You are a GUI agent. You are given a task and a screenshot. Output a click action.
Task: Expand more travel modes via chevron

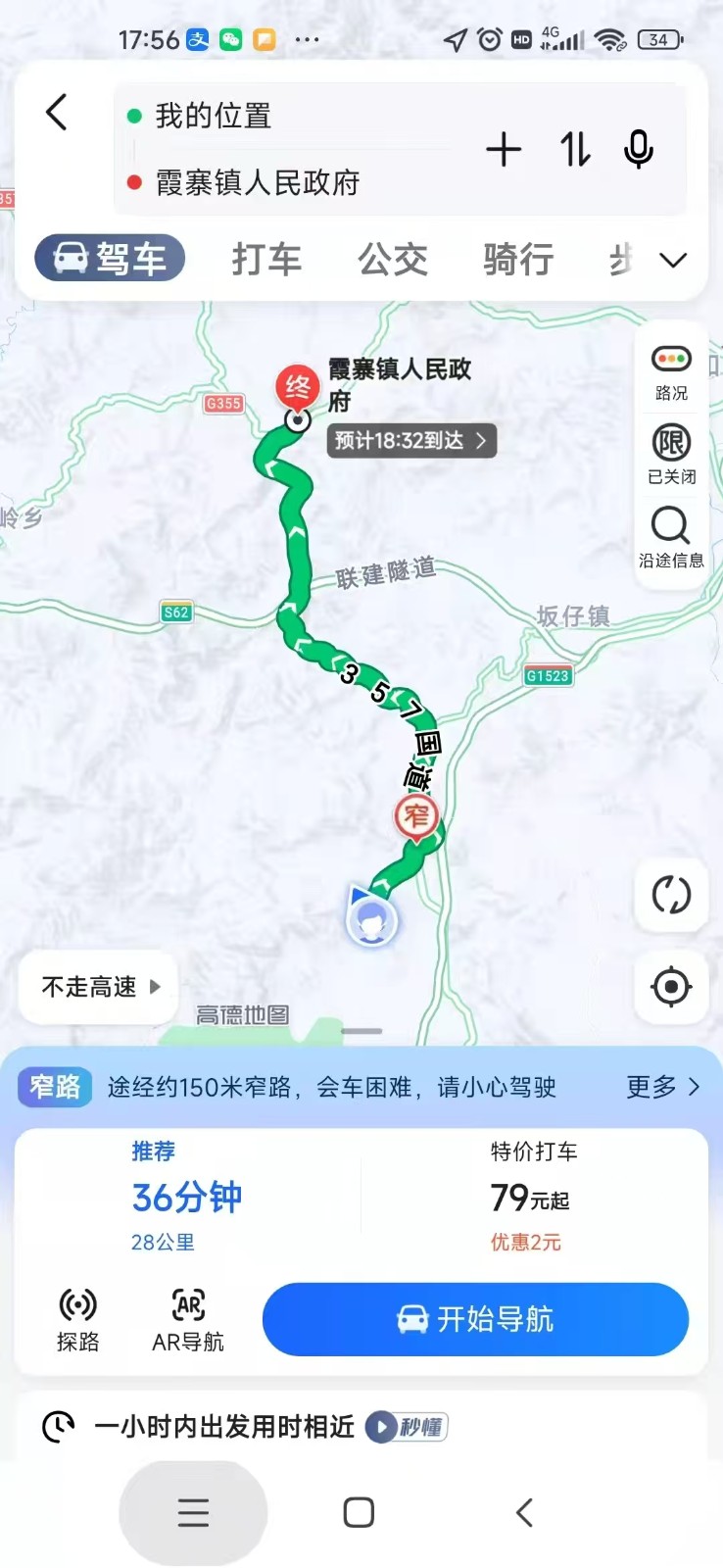[x=673, y=261]
